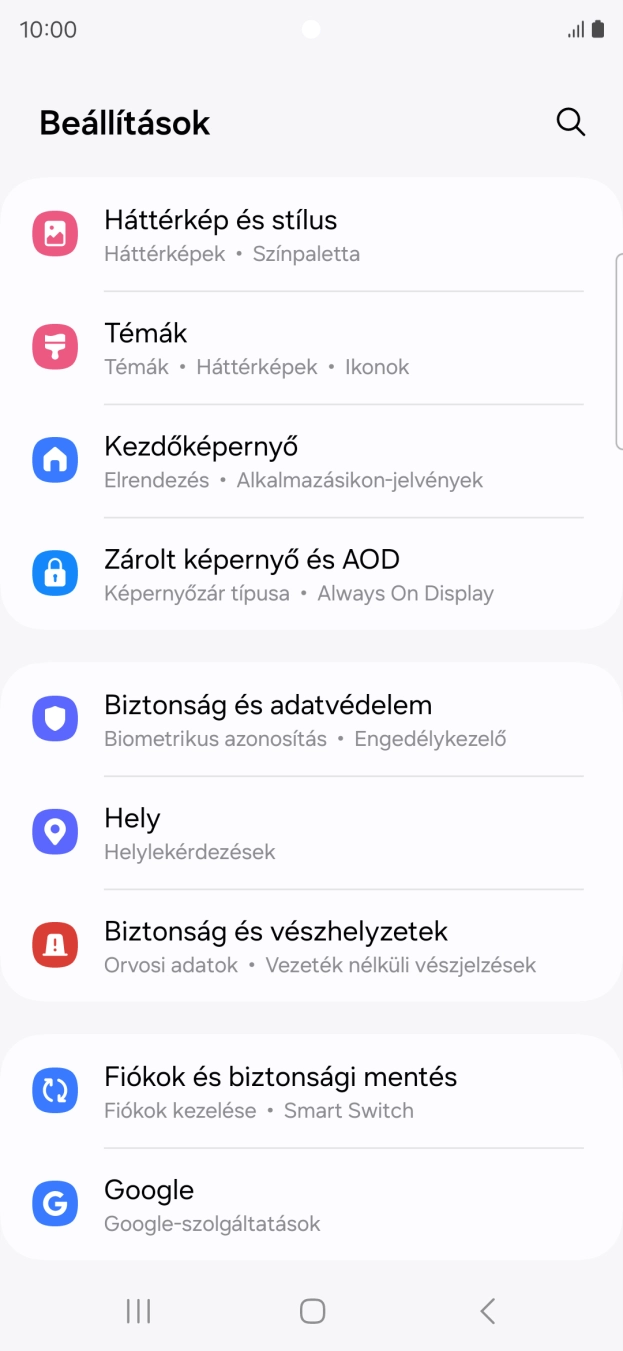Select Zárolt képernyő és AOD
This screenshot has height=1351, width=623.
pyautogui.click(x=310, y=574)
